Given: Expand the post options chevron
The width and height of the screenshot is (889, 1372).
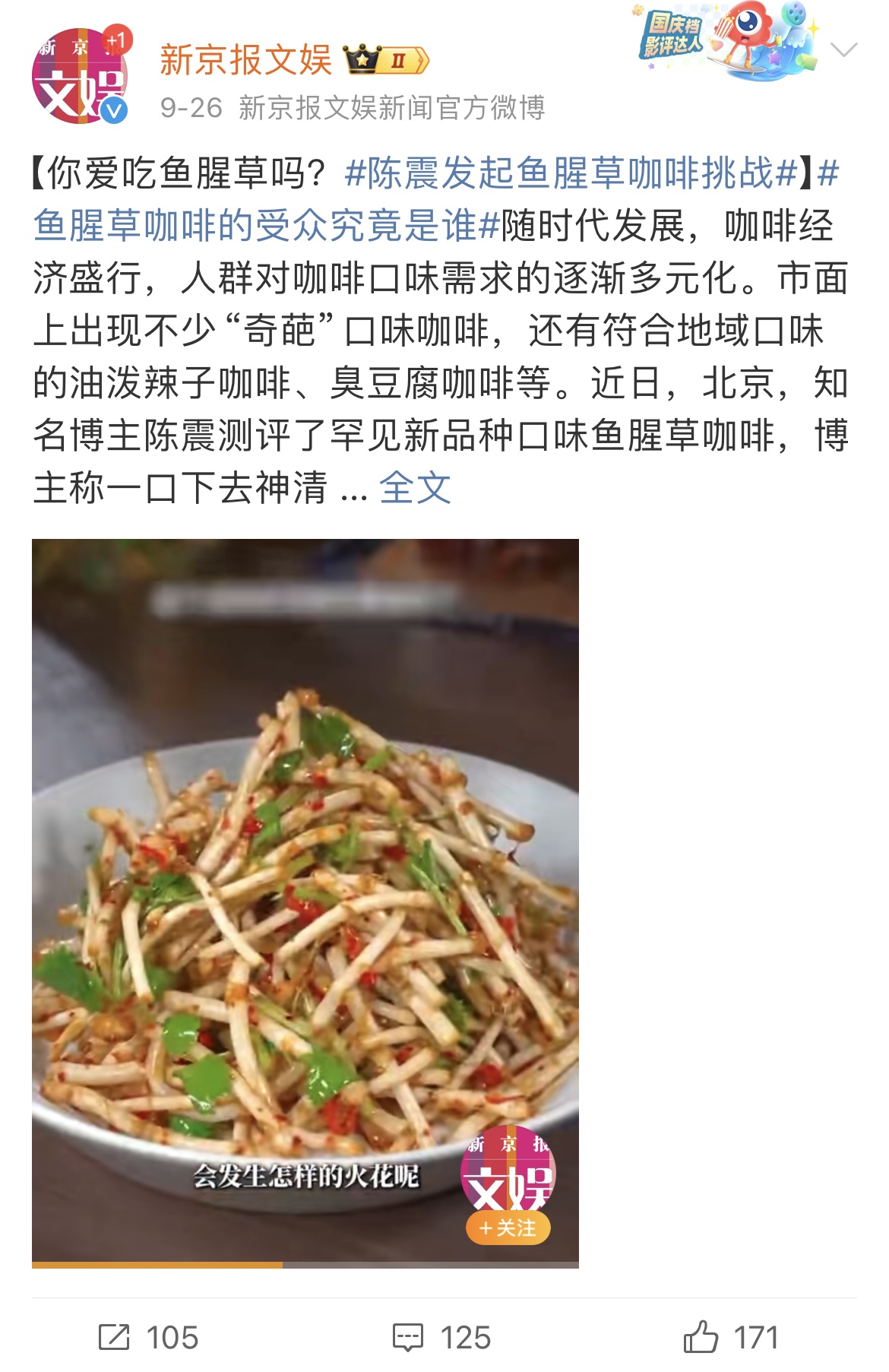Looking at the screenshot, I should pos(843,51).
